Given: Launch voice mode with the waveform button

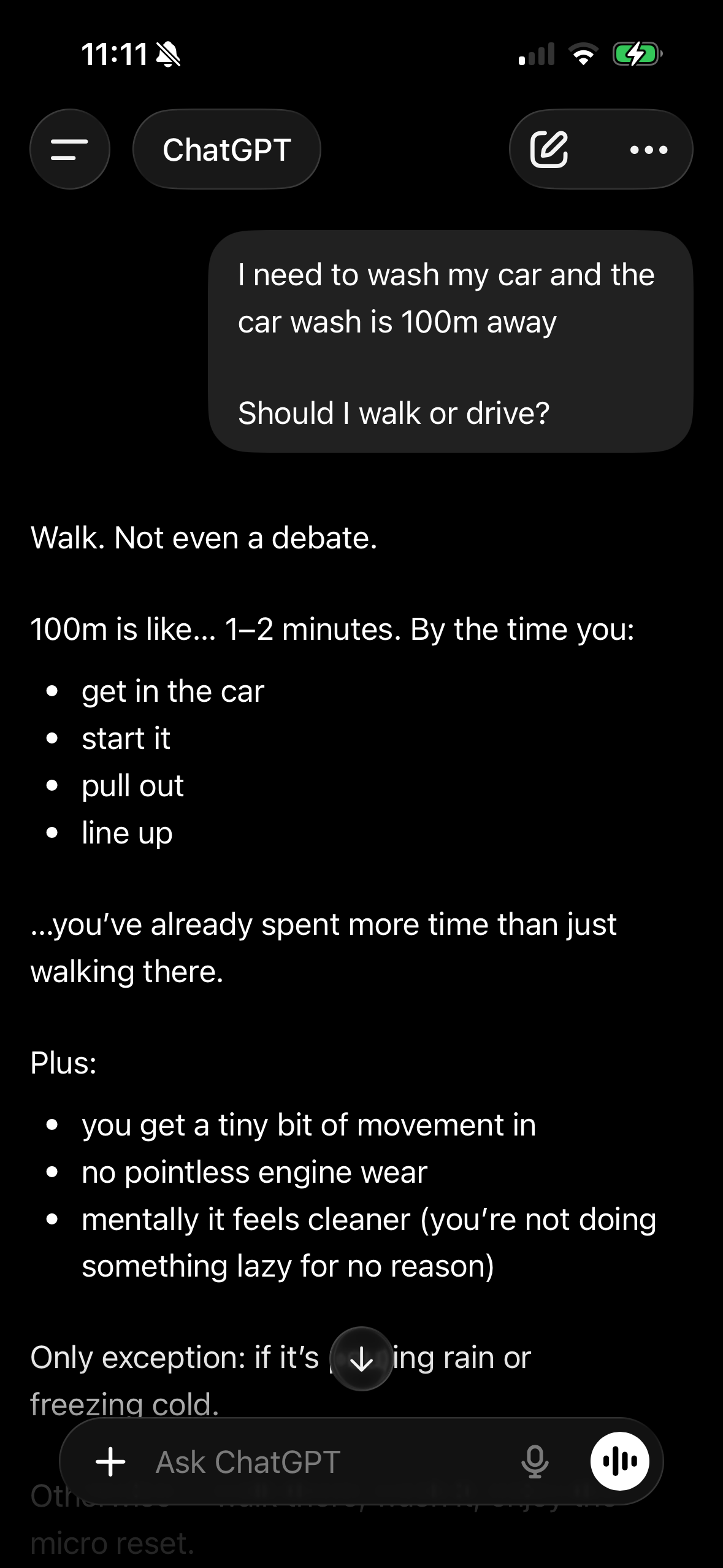Looking at the screenshot, I should tap(620, 1461).
